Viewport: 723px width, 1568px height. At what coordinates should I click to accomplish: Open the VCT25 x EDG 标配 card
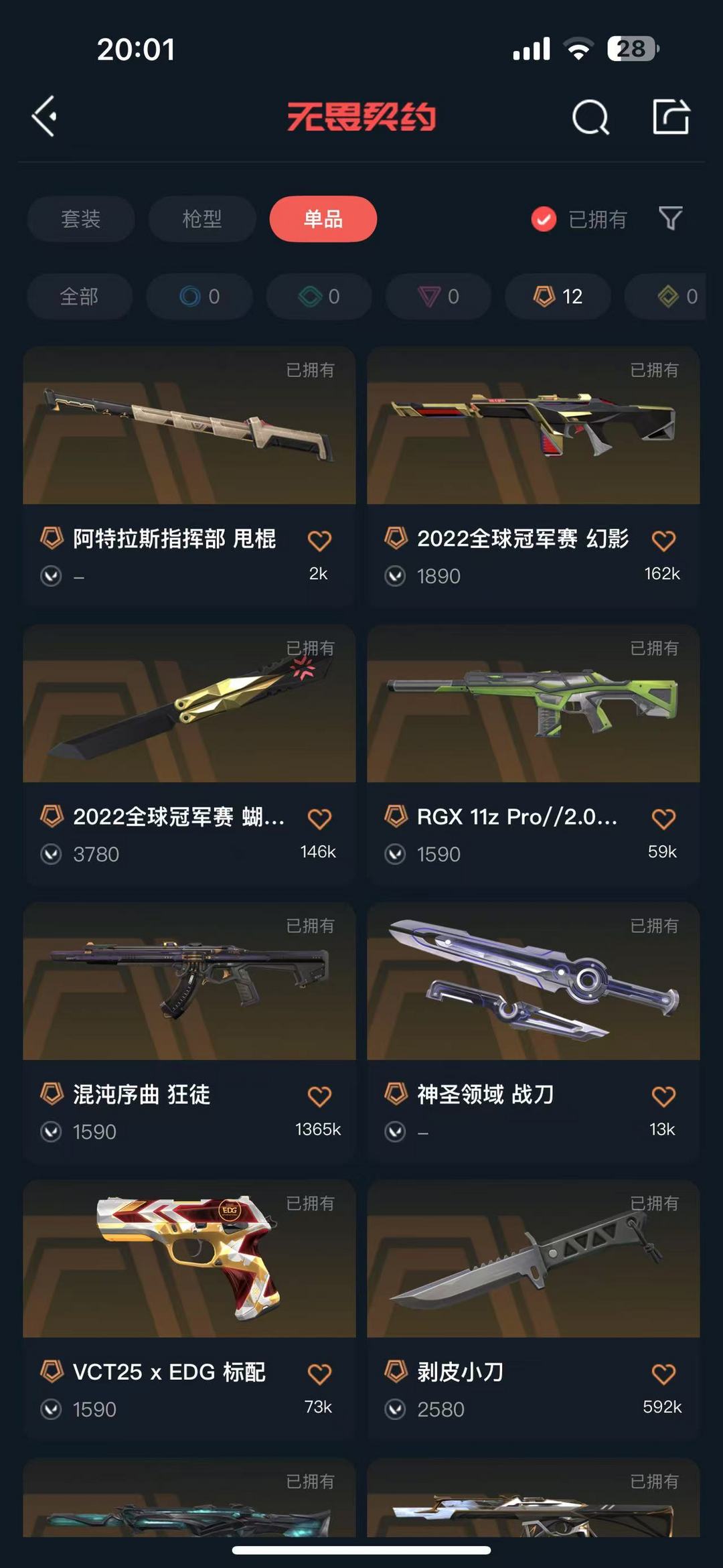pos(189,1309)
